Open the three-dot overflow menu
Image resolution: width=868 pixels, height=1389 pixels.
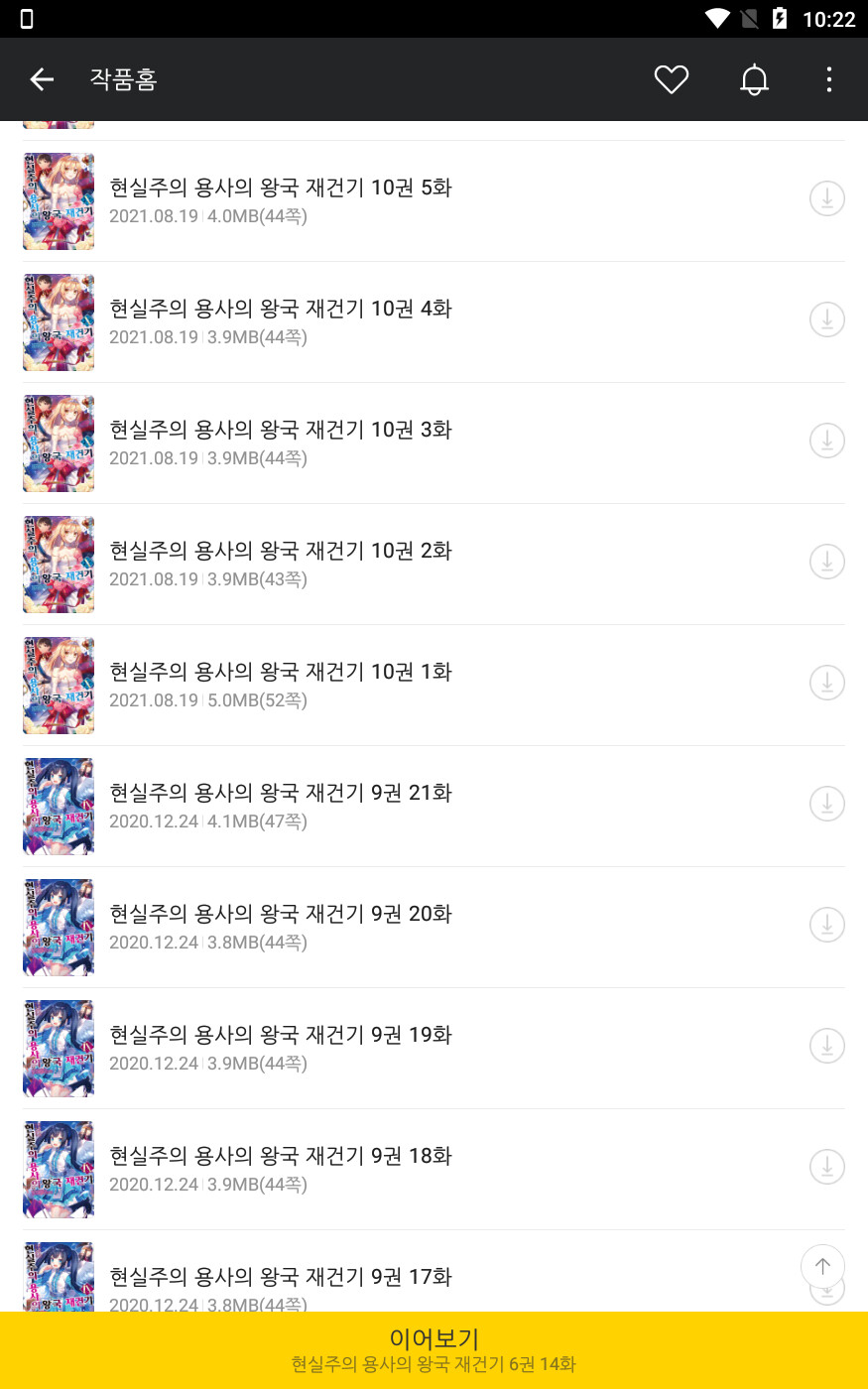pos(828,79)
